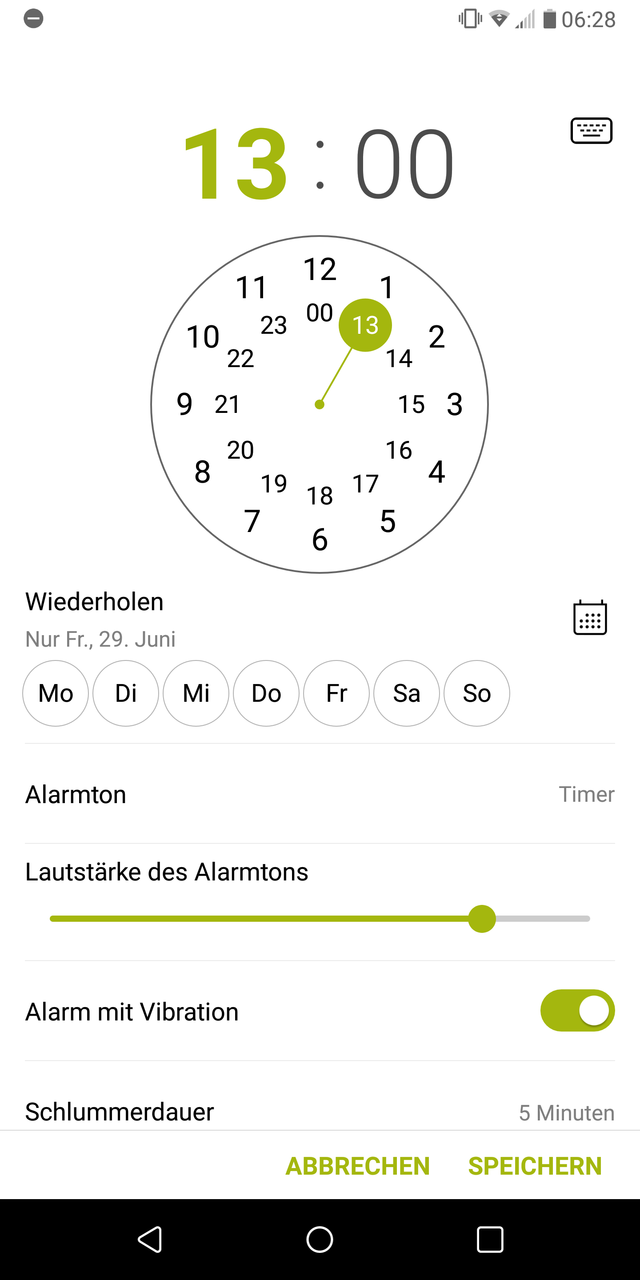Image resolution: width=640 pixels, height=1280 pixels.
Task: Select the hour field 13
Action: [x=236, y=165]
